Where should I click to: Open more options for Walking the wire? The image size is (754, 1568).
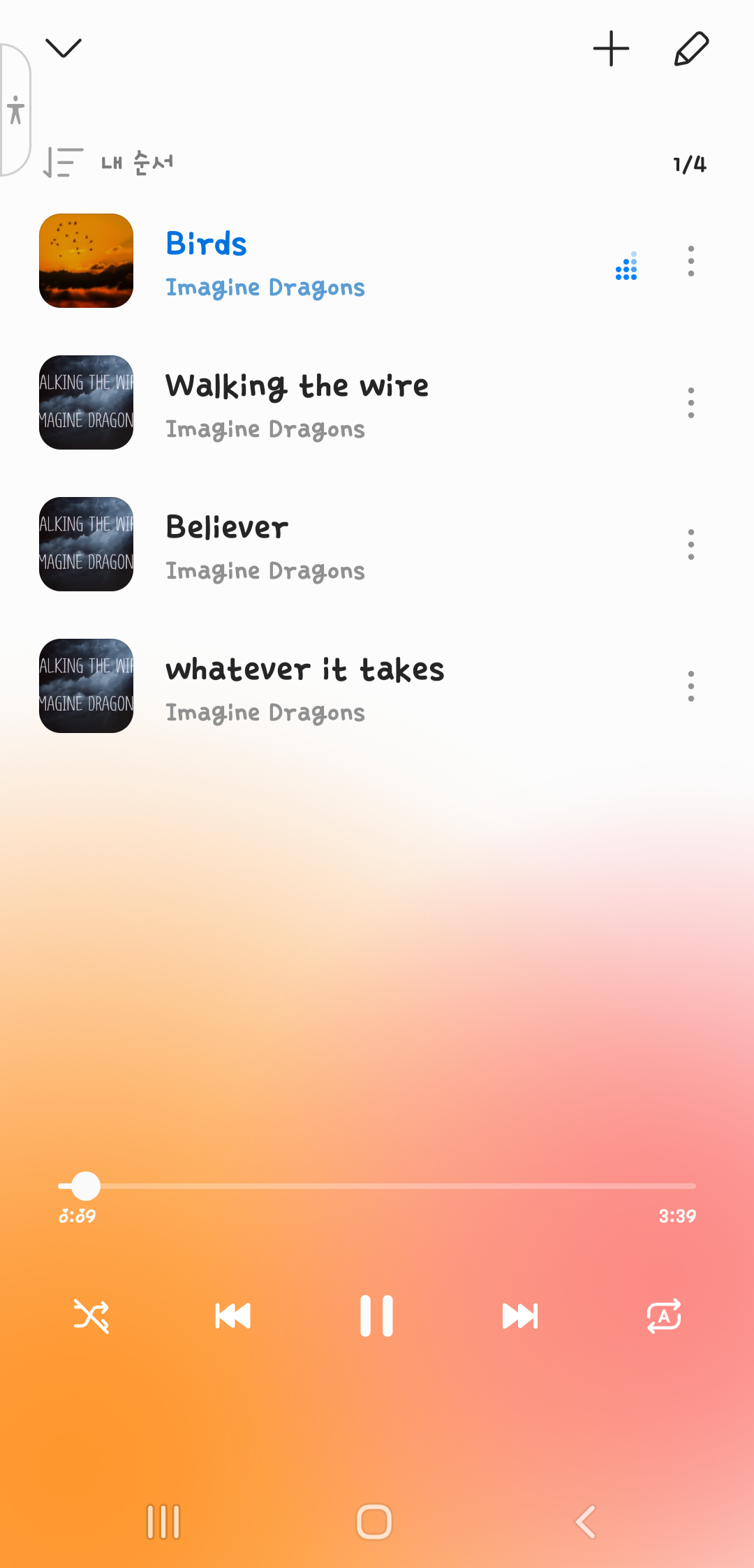[690, 403]
